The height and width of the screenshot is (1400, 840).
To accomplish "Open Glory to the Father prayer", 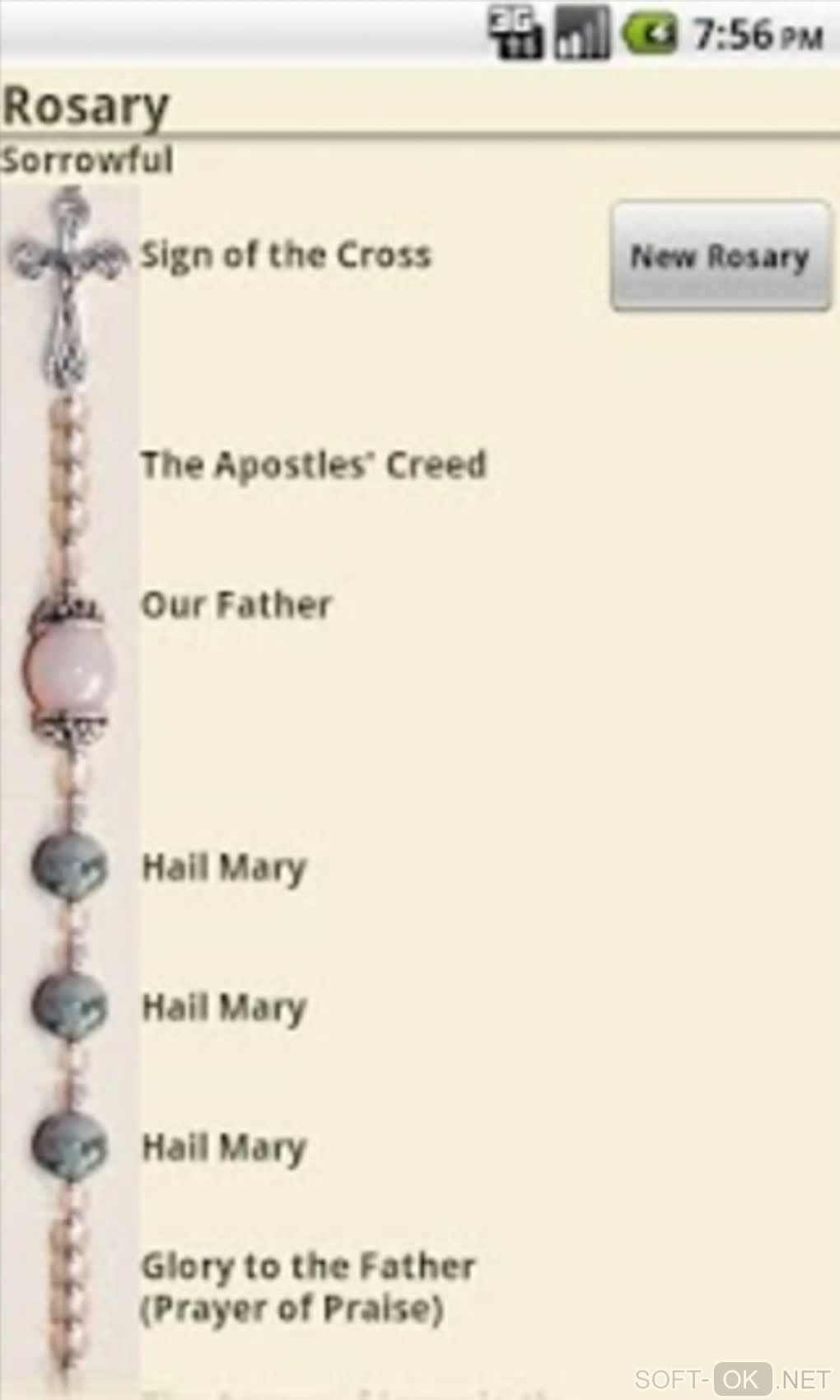I will tap(306, 1286).
